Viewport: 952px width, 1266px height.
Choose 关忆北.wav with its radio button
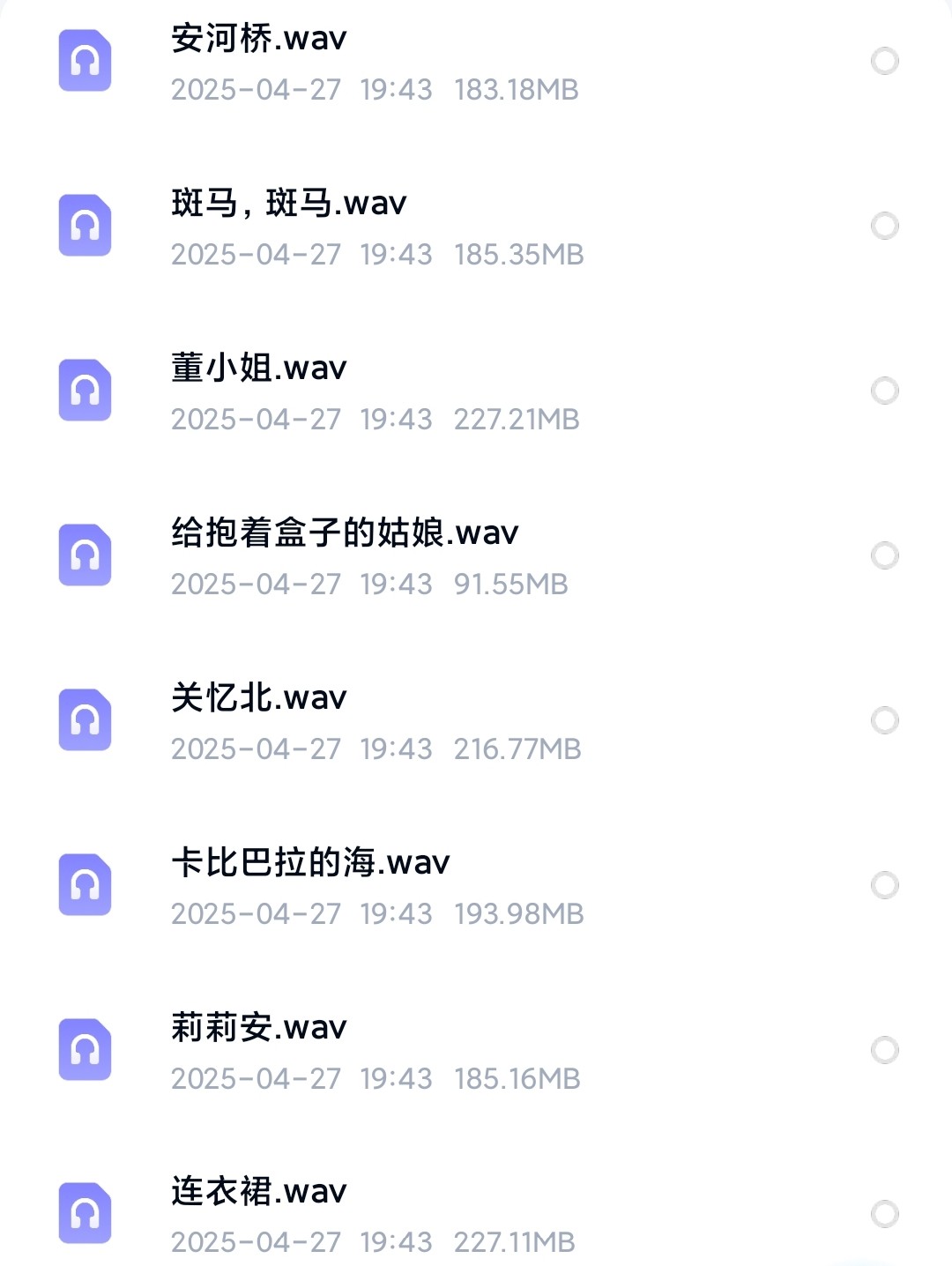point(884,720)
